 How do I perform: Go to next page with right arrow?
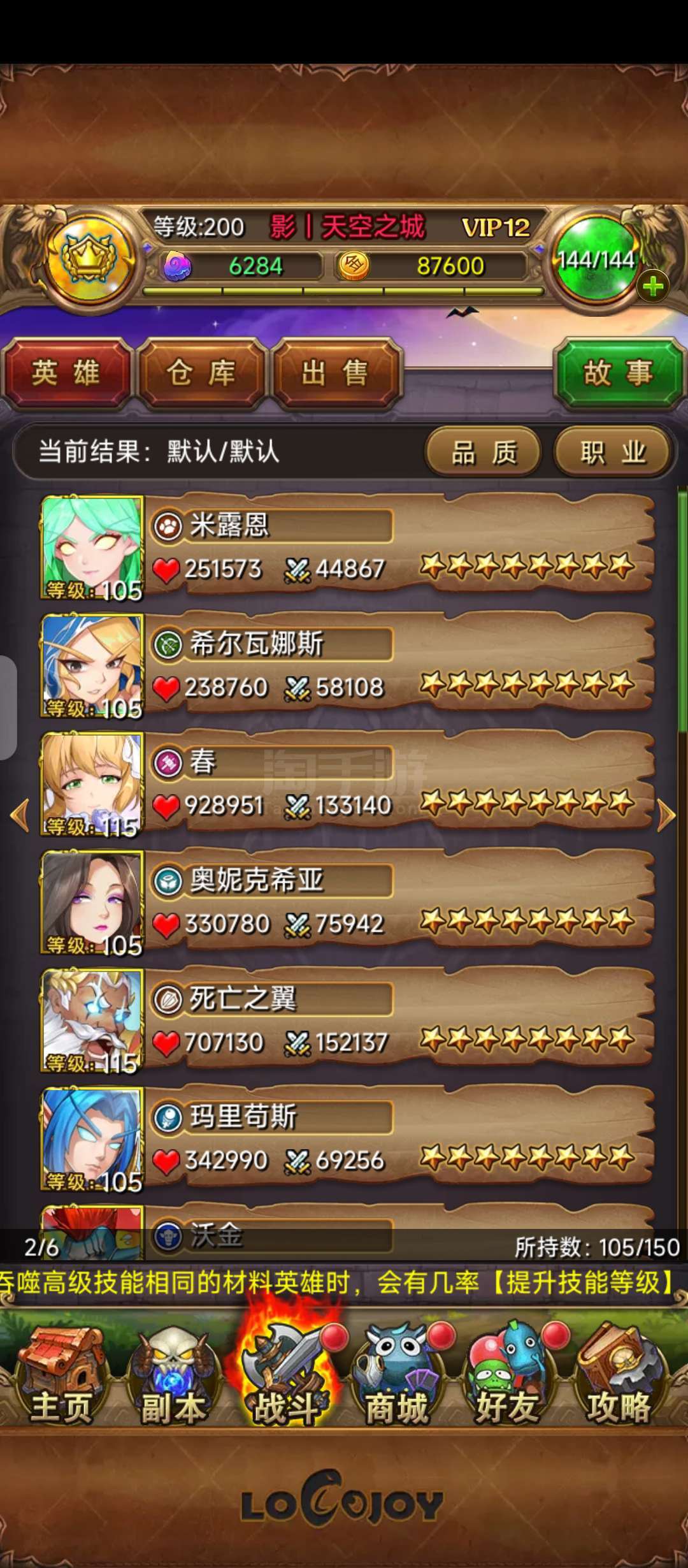(x=666, y=815)
